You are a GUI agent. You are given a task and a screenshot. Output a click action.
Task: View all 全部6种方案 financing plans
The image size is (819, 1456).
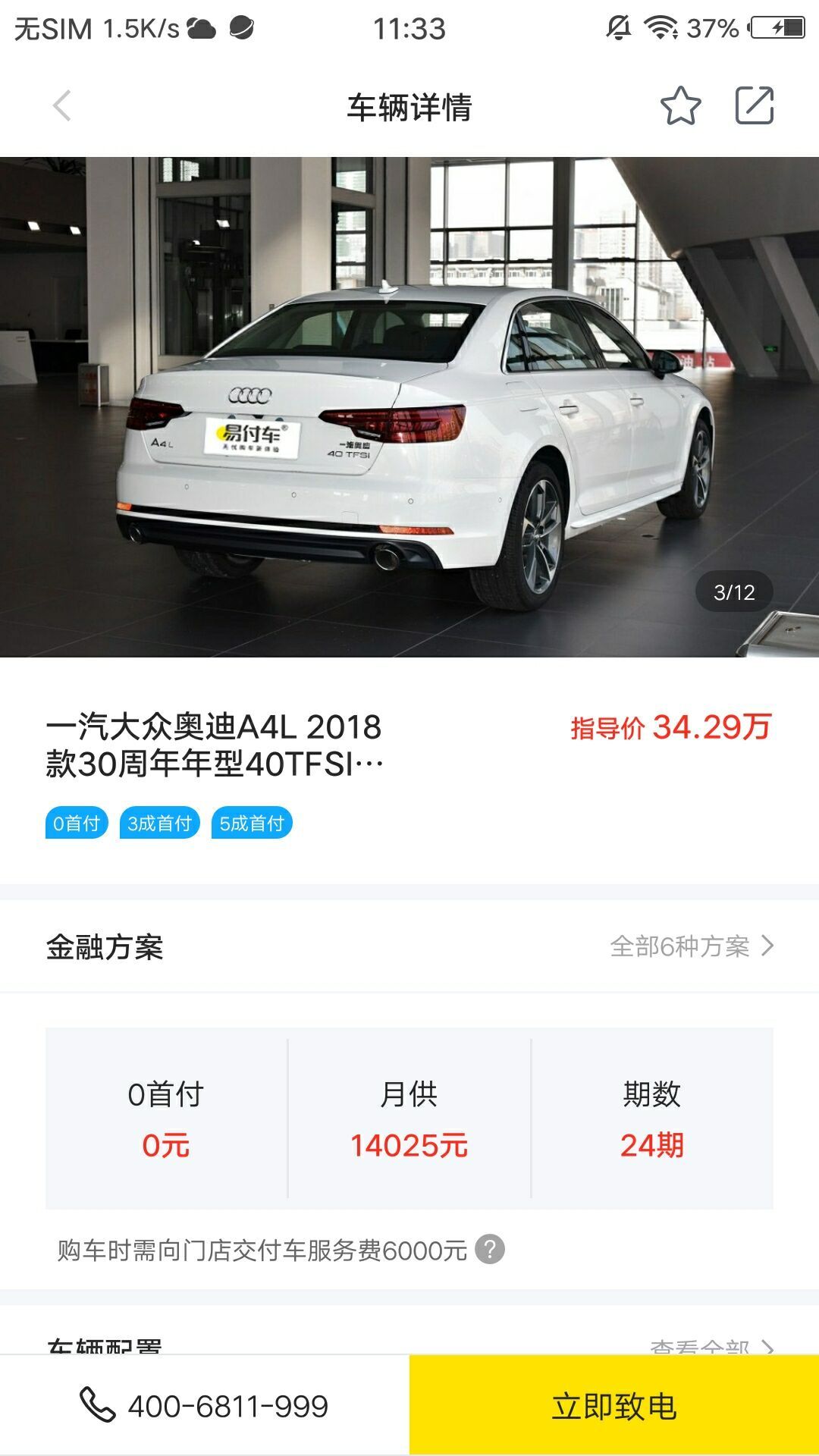692,946
